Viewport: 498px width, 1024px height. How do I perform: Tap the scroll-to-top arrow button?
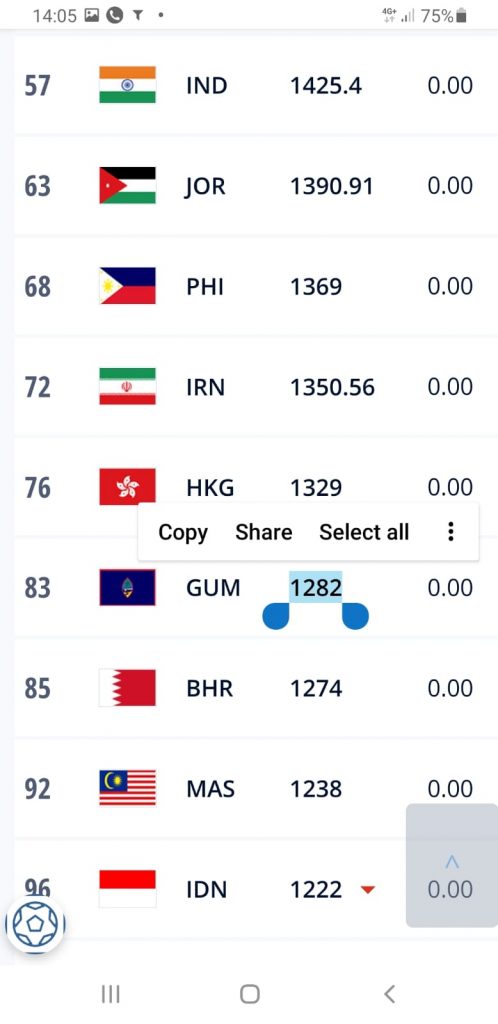click(x=452, y=865)
